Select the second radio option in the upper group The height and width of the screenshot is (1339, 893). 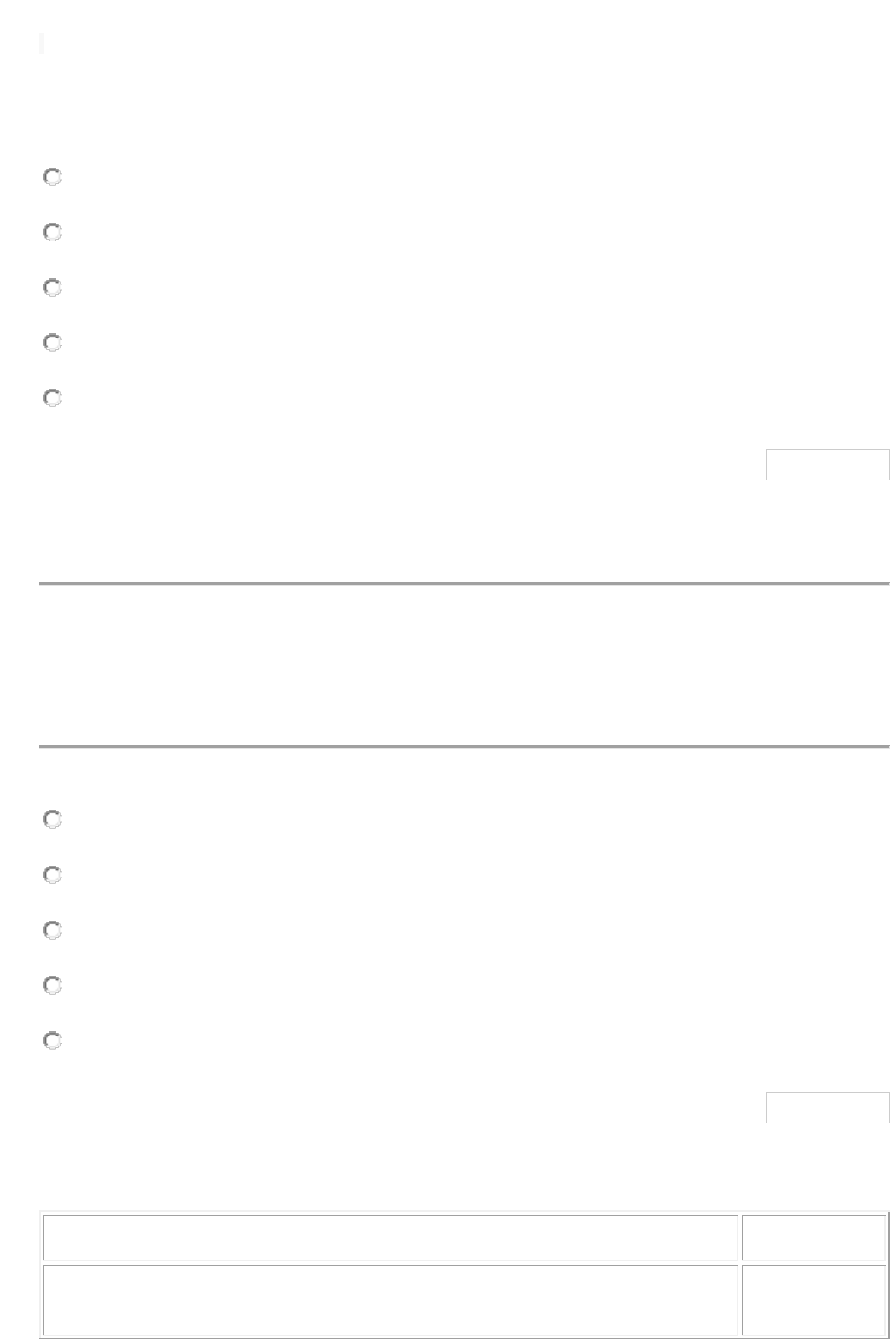[x=53, y=233]
